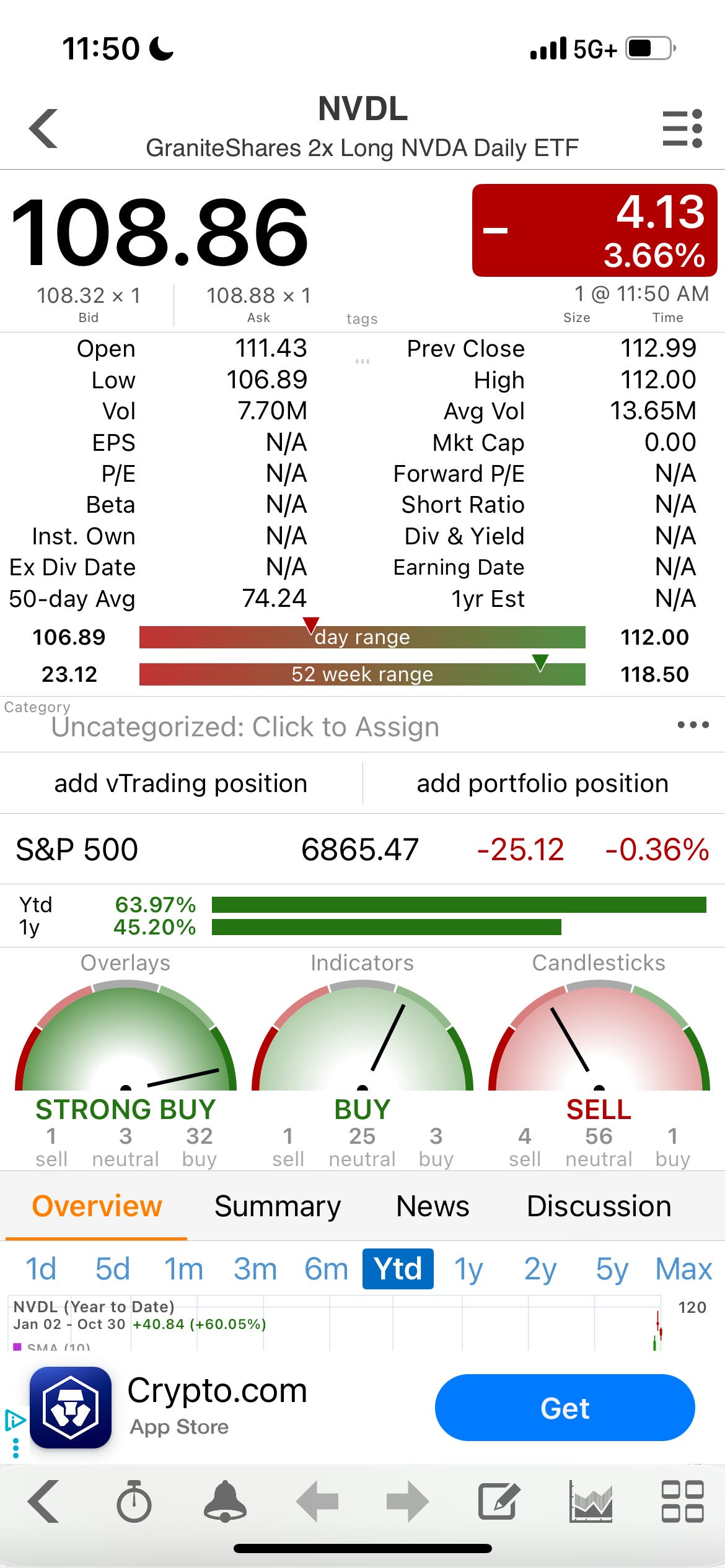This screenshot has height=1568, width=725.
Task: Go back using the top-left arrow
Action: [x=43, y=129]
